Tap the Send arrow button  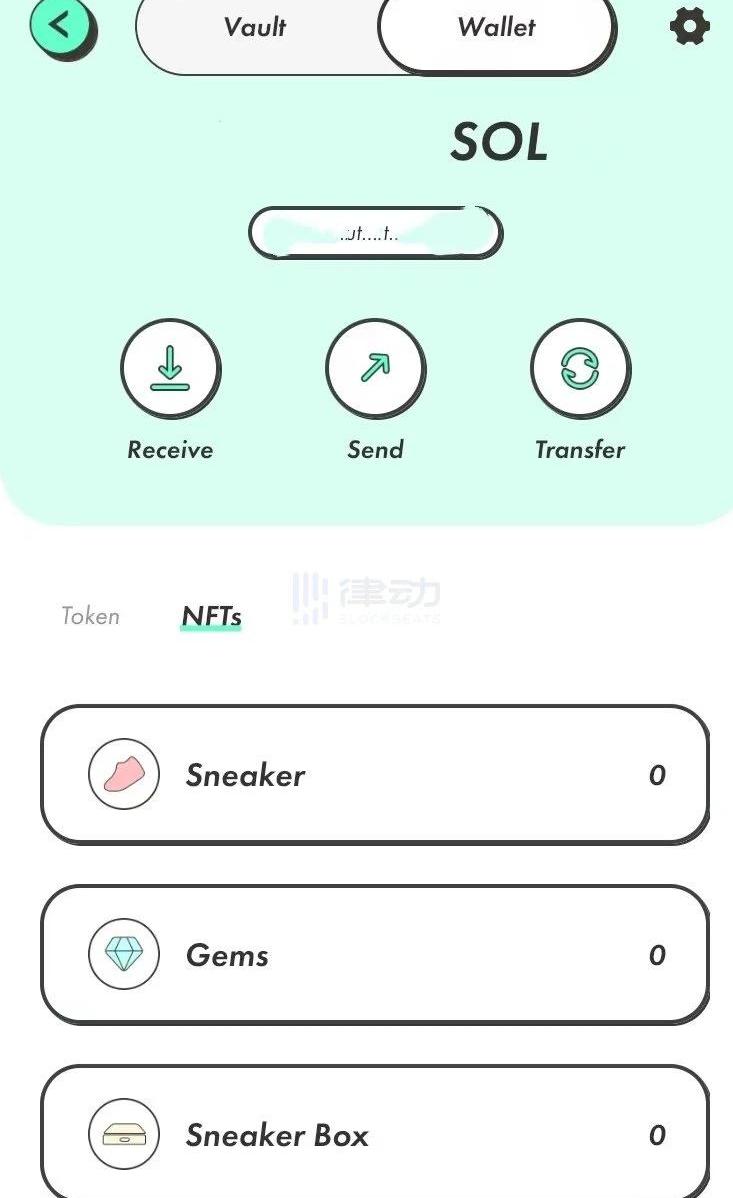(x=375, y=370)
